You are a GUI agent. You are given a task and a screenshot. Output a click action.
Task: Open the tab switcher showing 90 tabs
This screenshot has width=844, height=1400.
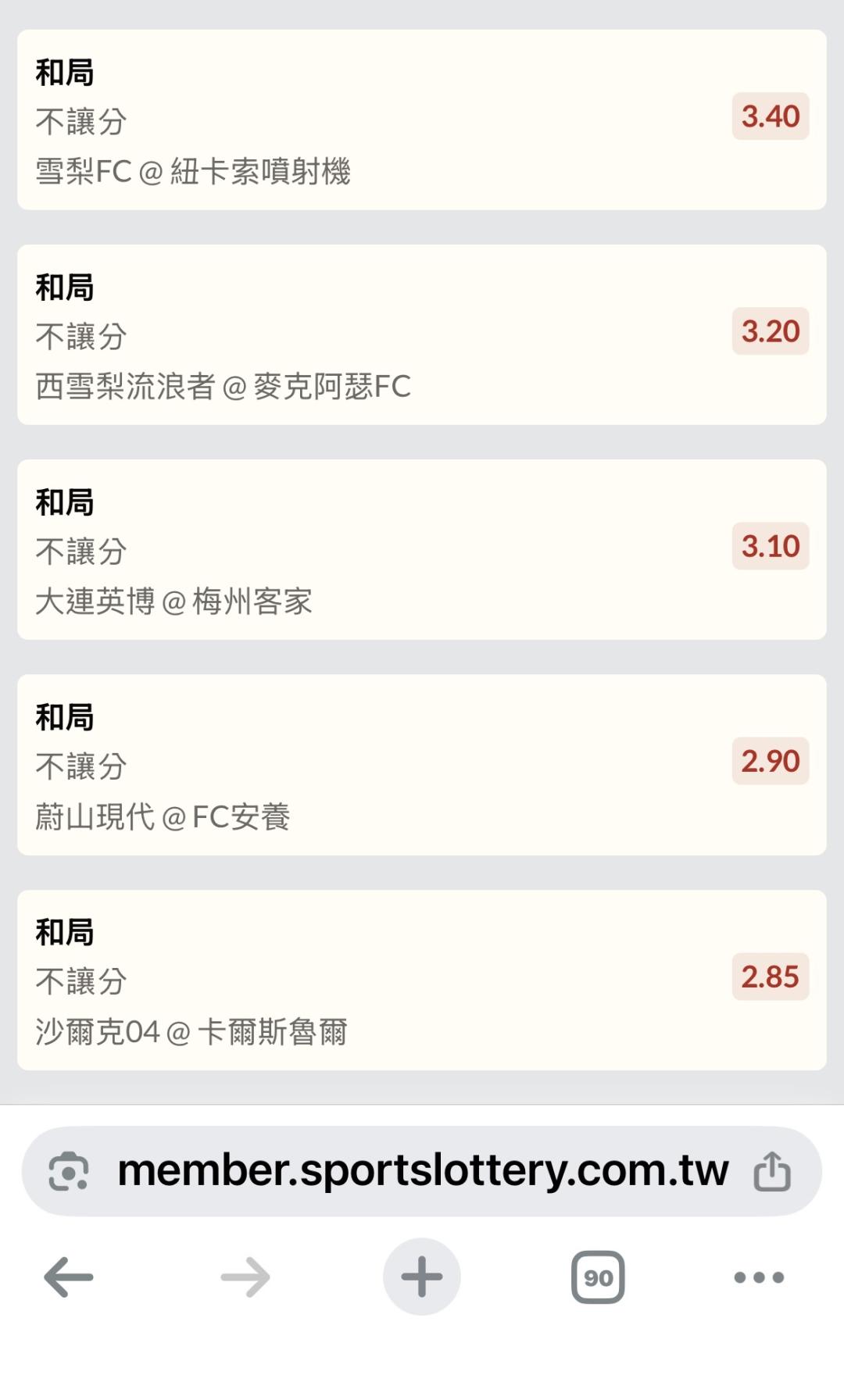[598, 1277]
